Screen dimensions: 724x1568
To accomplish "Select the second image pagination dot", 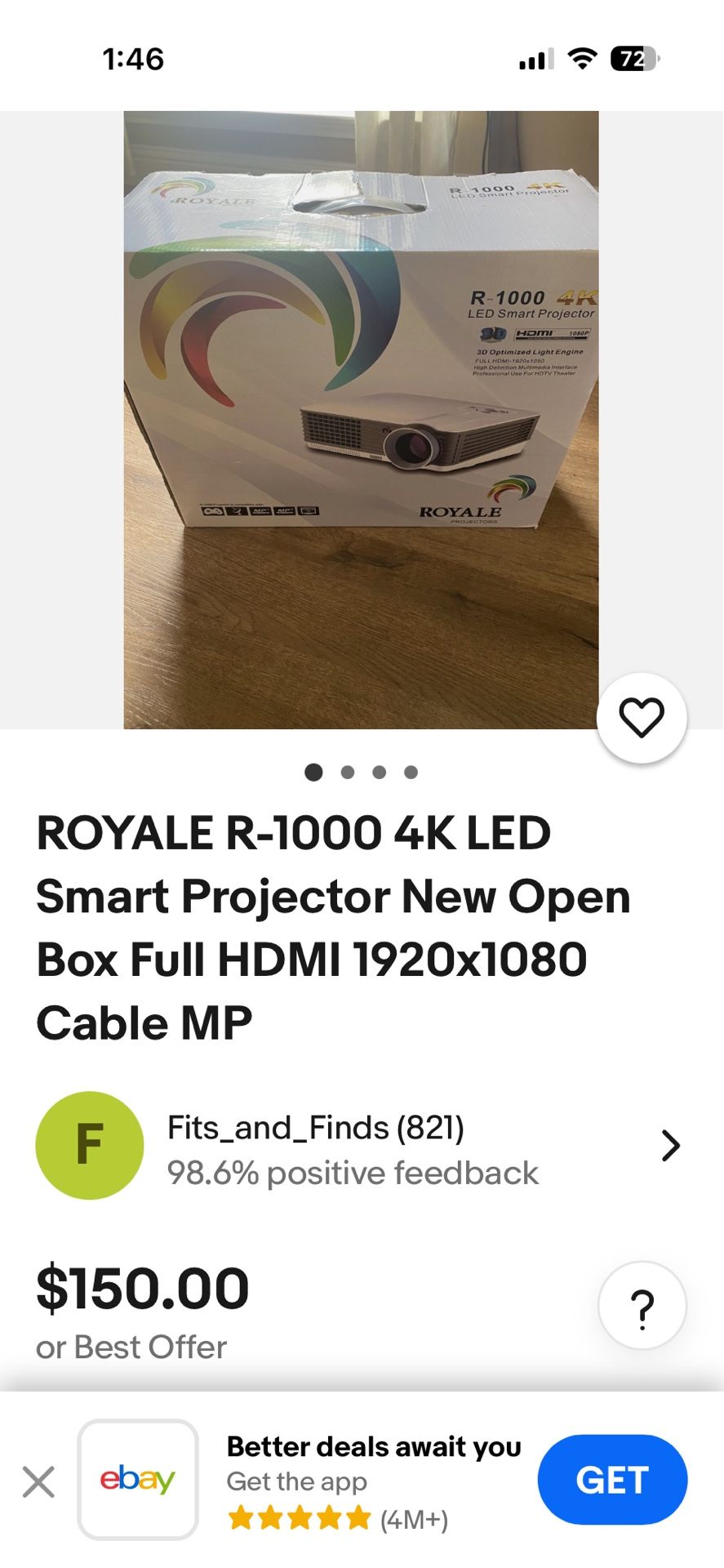I will (346, 772).
